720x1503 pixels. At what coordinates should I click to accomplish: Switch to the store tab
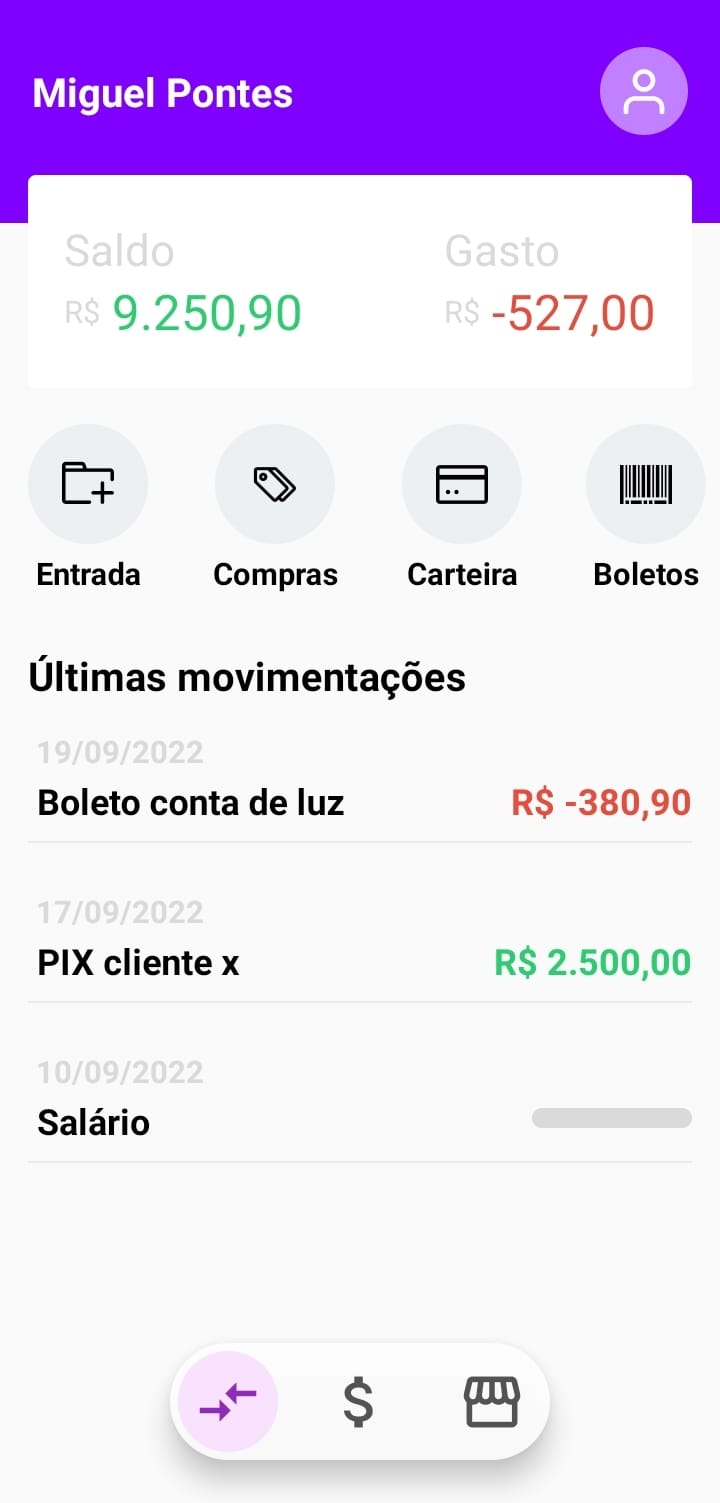click(x=492, y=1401)
